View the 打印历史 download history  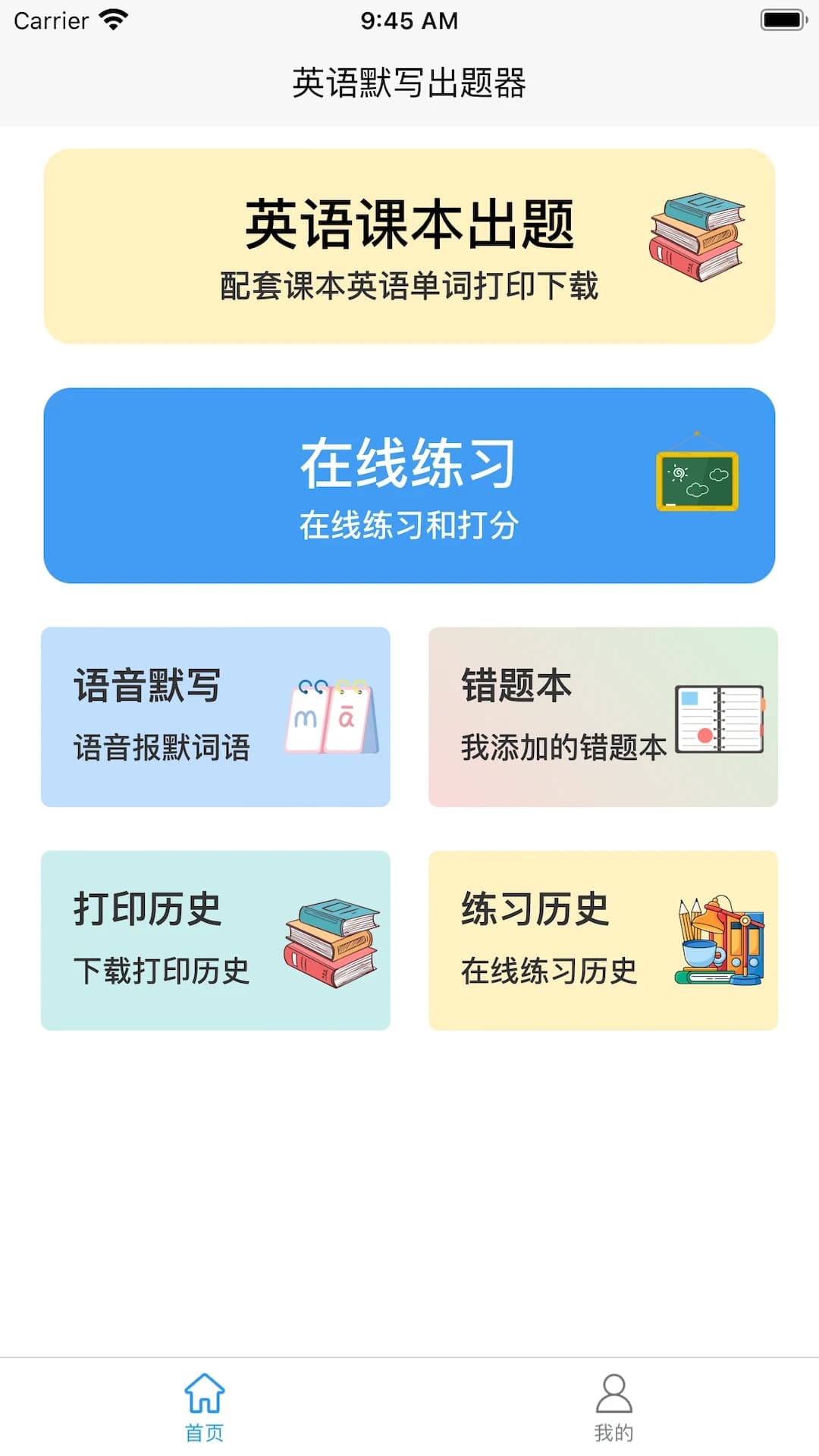(x=216, y=940)
